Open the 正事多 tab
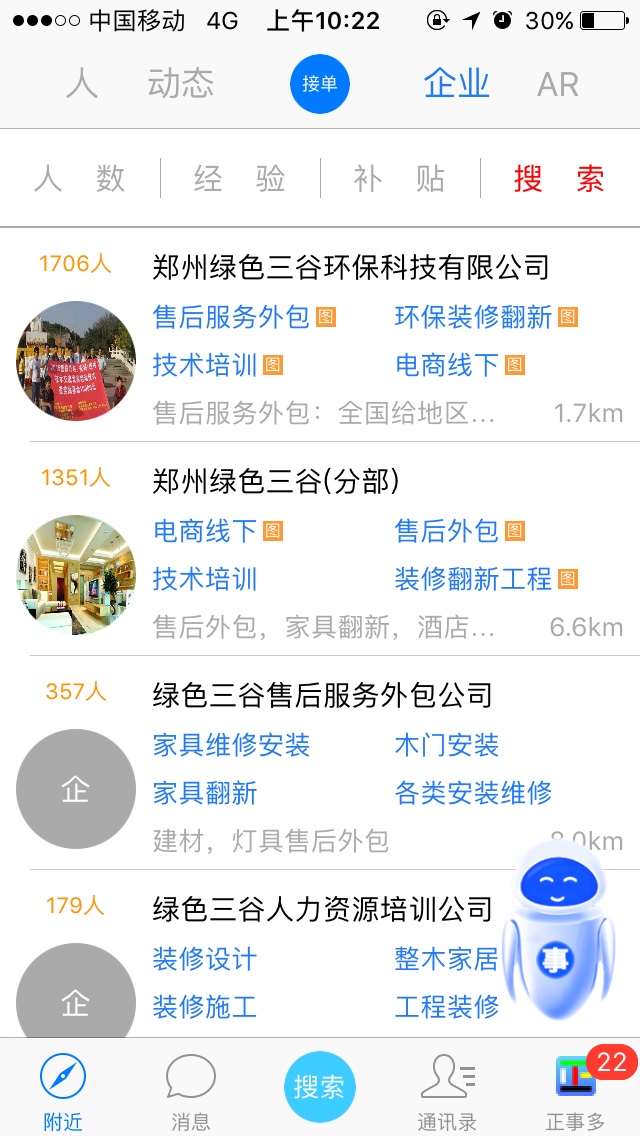640x1136 pixels. tap(576, 1093)
